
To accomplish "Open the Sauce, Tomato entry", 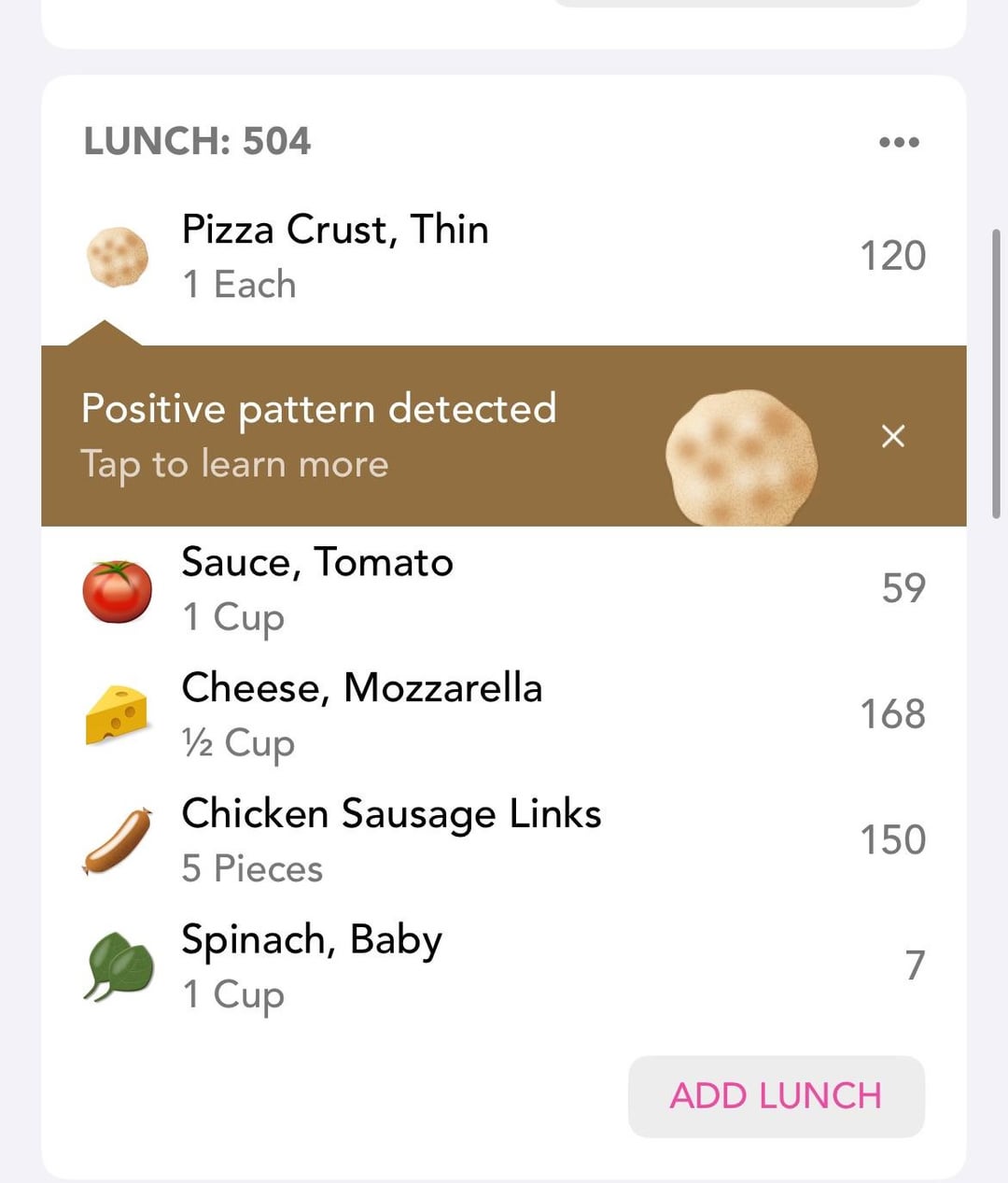I will (x=504, y=590).
